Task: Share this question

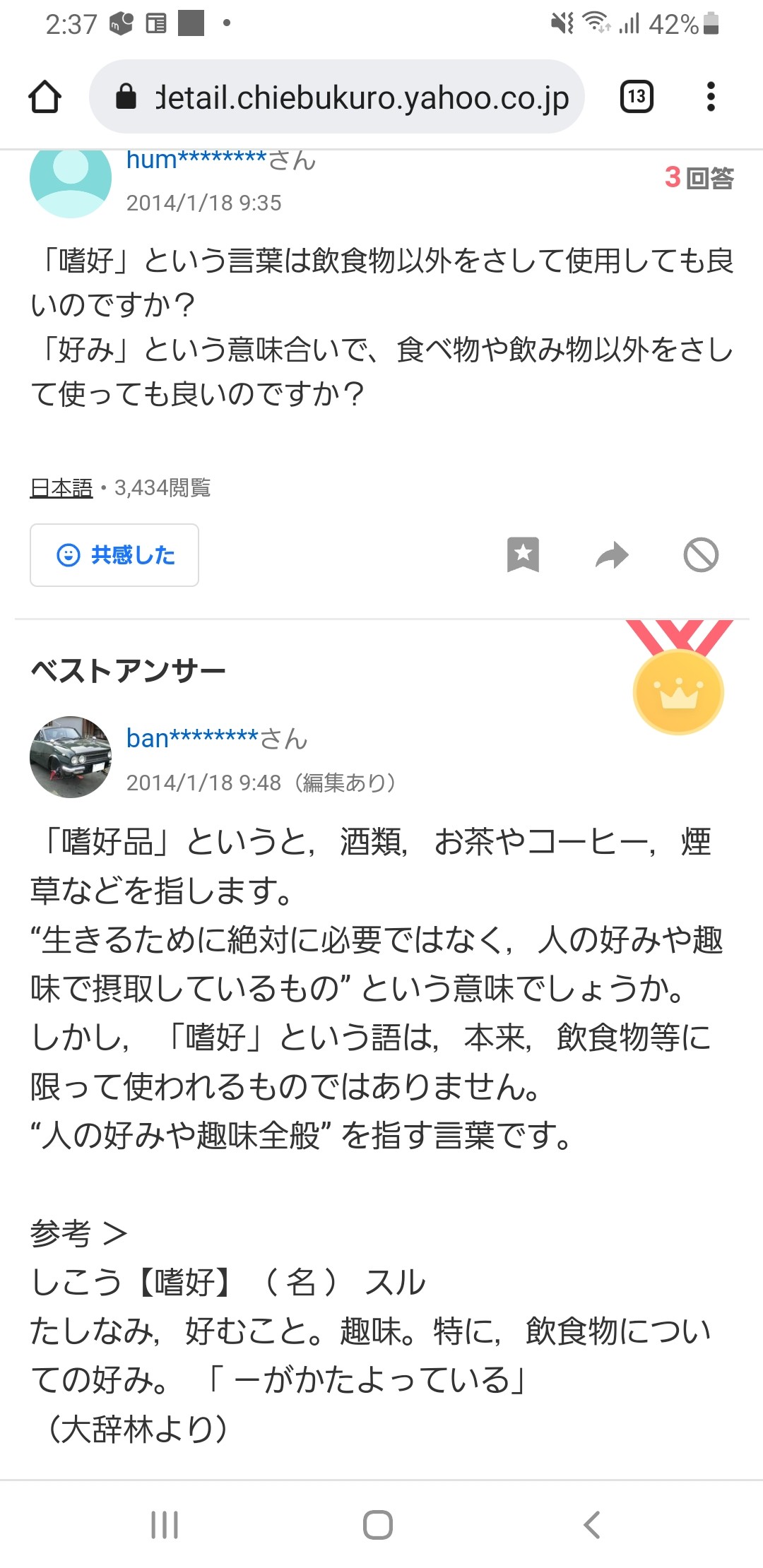Action: pos(612,555)
